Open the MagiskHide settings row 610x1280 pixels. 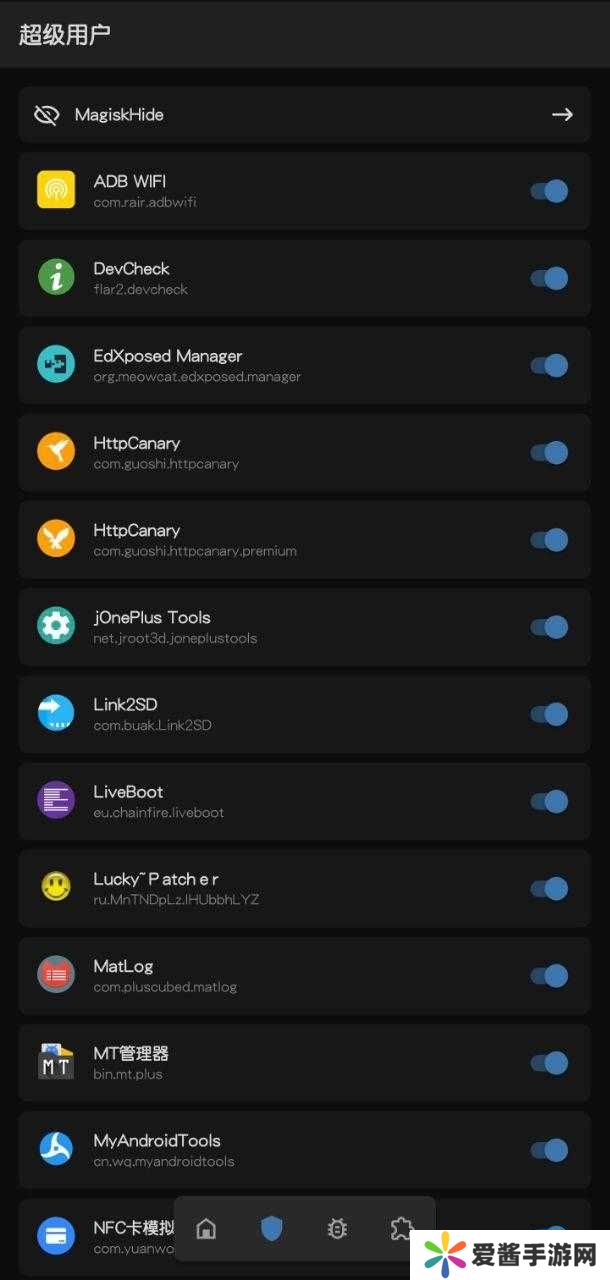(x=304, y=115)
